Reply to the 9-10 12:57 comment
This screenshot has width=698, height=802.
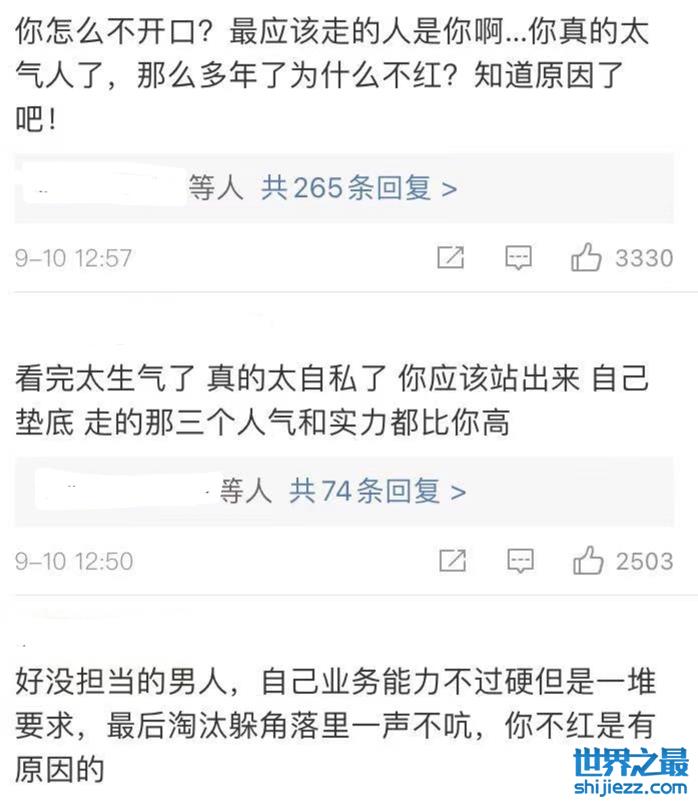point(518,258)
